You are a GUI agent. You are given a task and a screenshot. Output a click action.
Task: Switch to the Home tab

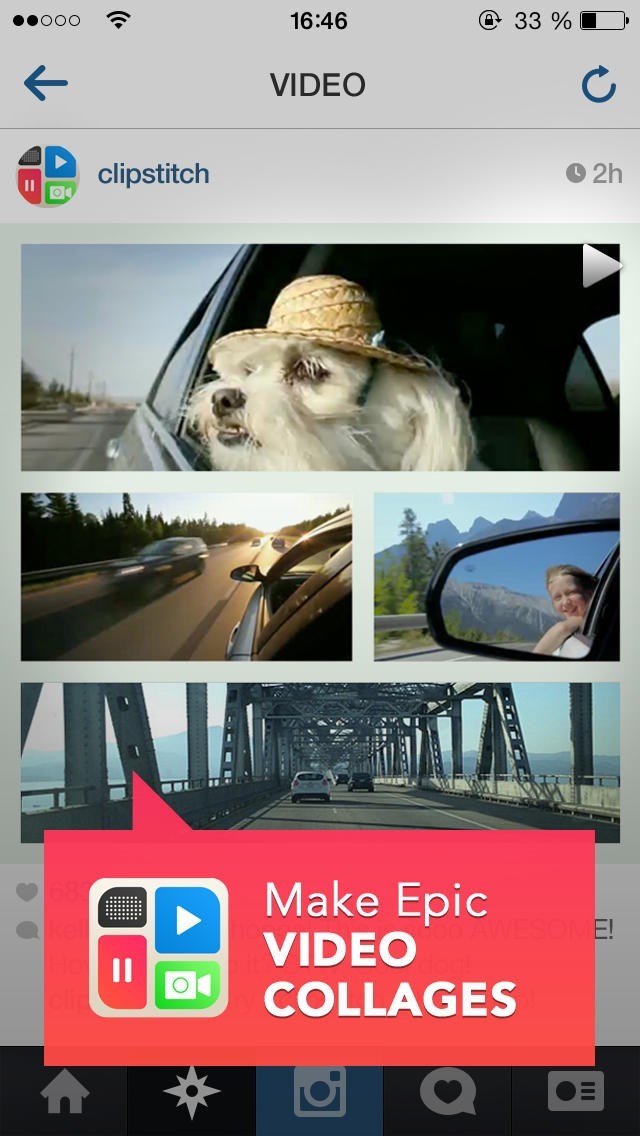tap(64, 1092)
